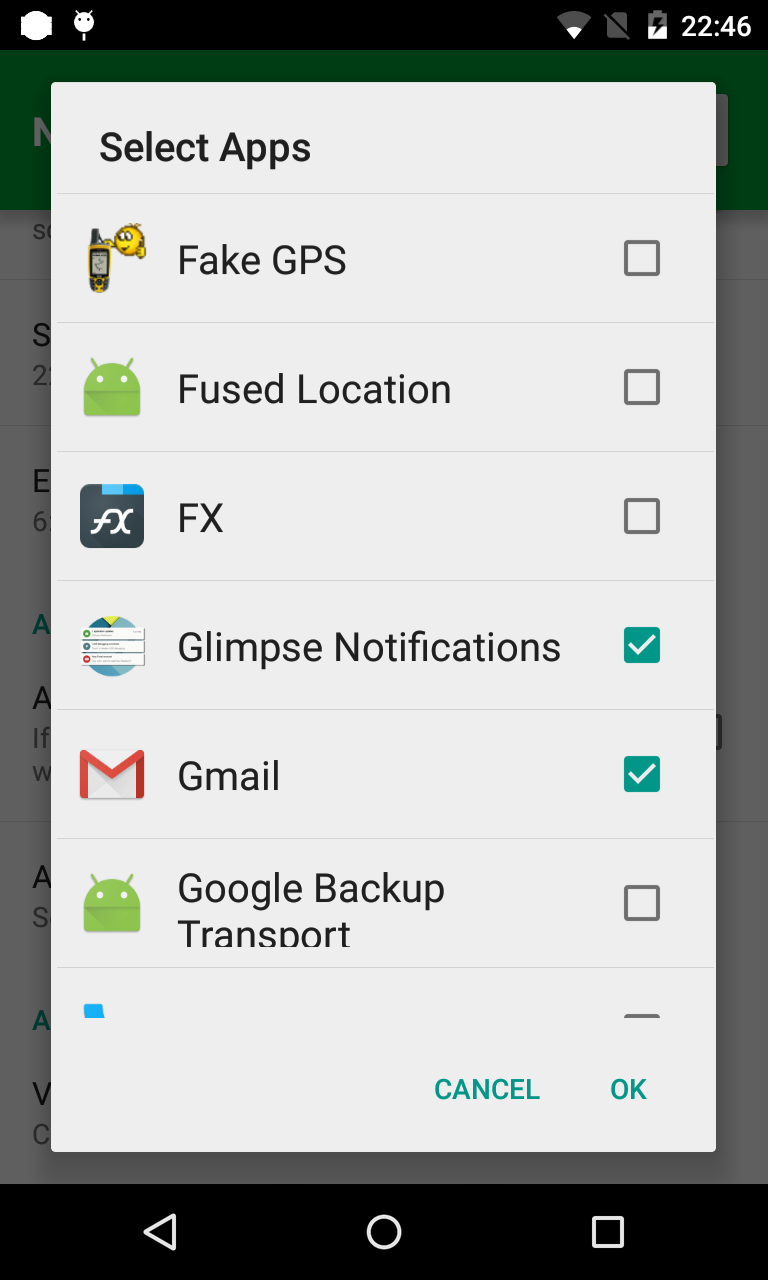Screen dimensions: 768x1280
Task: Check the Google Backup Transport checkbox
Action: click(x=641, y=903)
